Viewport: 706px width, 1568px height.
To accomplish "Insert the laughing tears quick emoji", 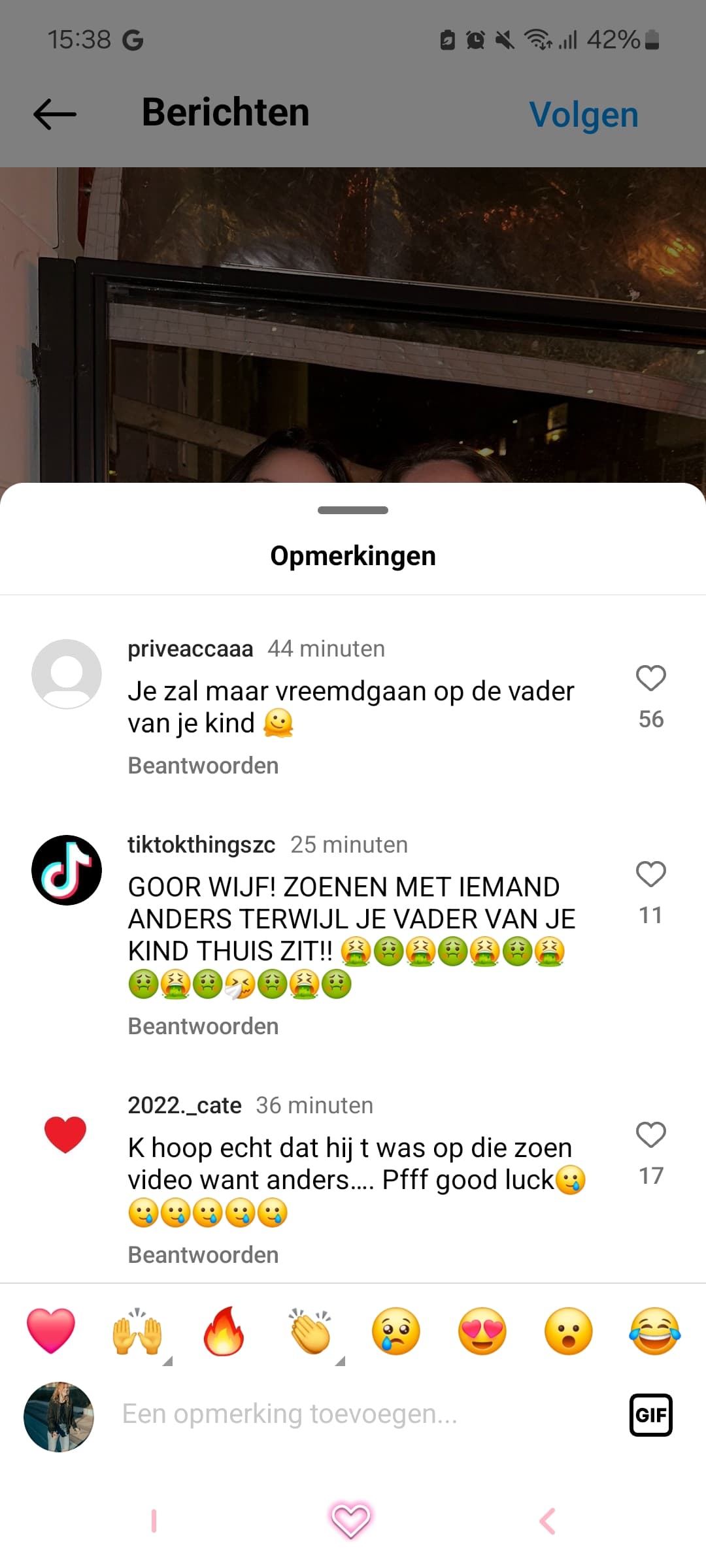I will (x=655, y=1331).
